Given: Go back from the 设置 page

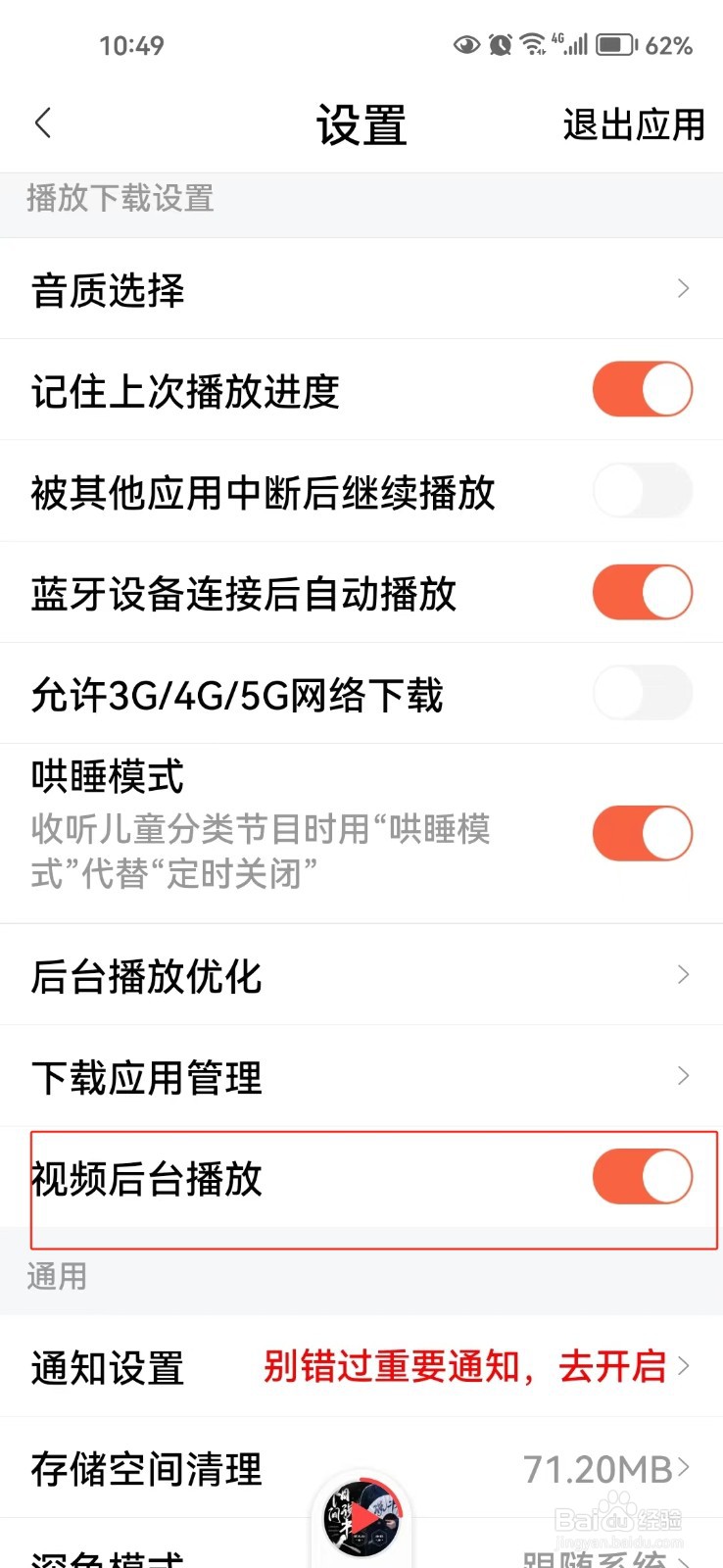Looking at the screenshot, I should click(x=43, y=123).
